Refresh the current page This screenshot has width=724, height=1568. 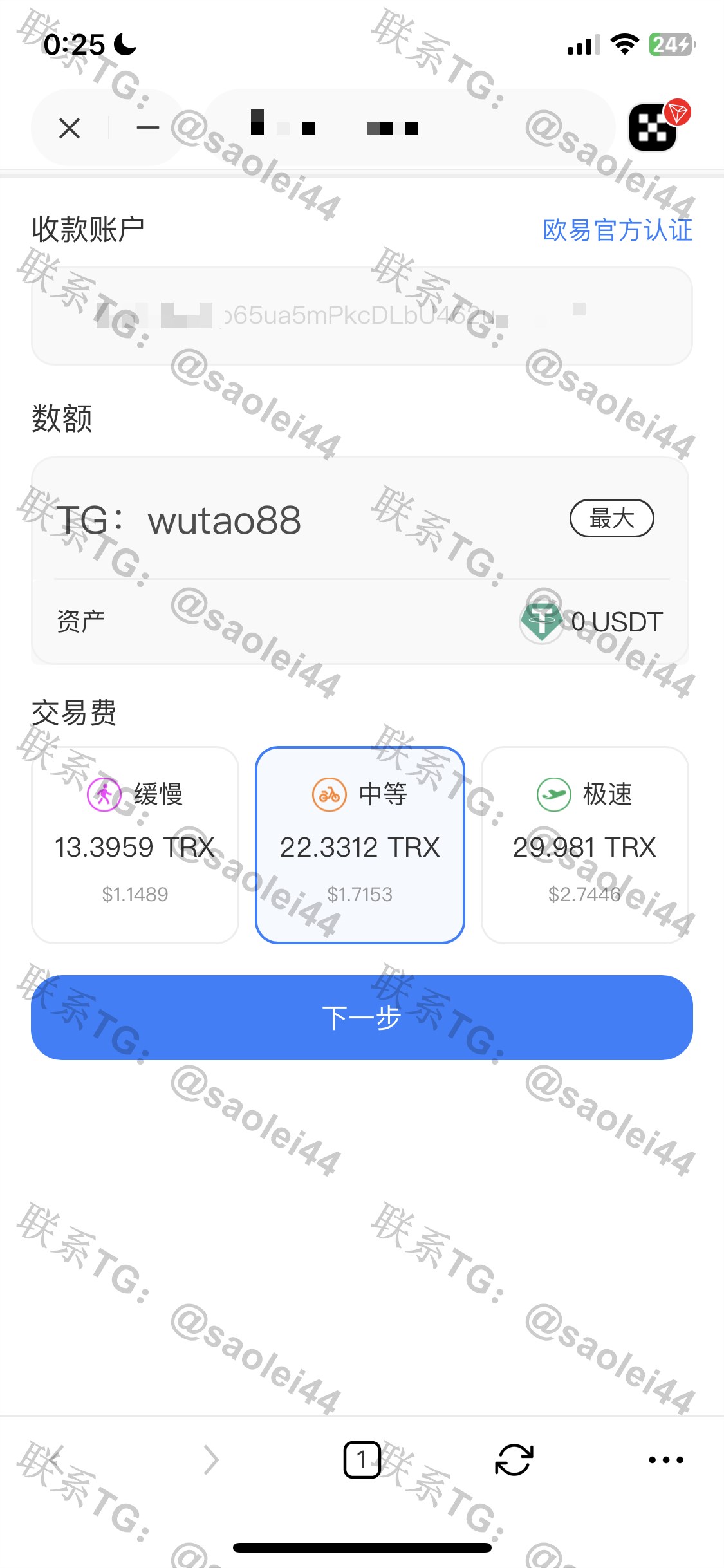pos(514,1460)
